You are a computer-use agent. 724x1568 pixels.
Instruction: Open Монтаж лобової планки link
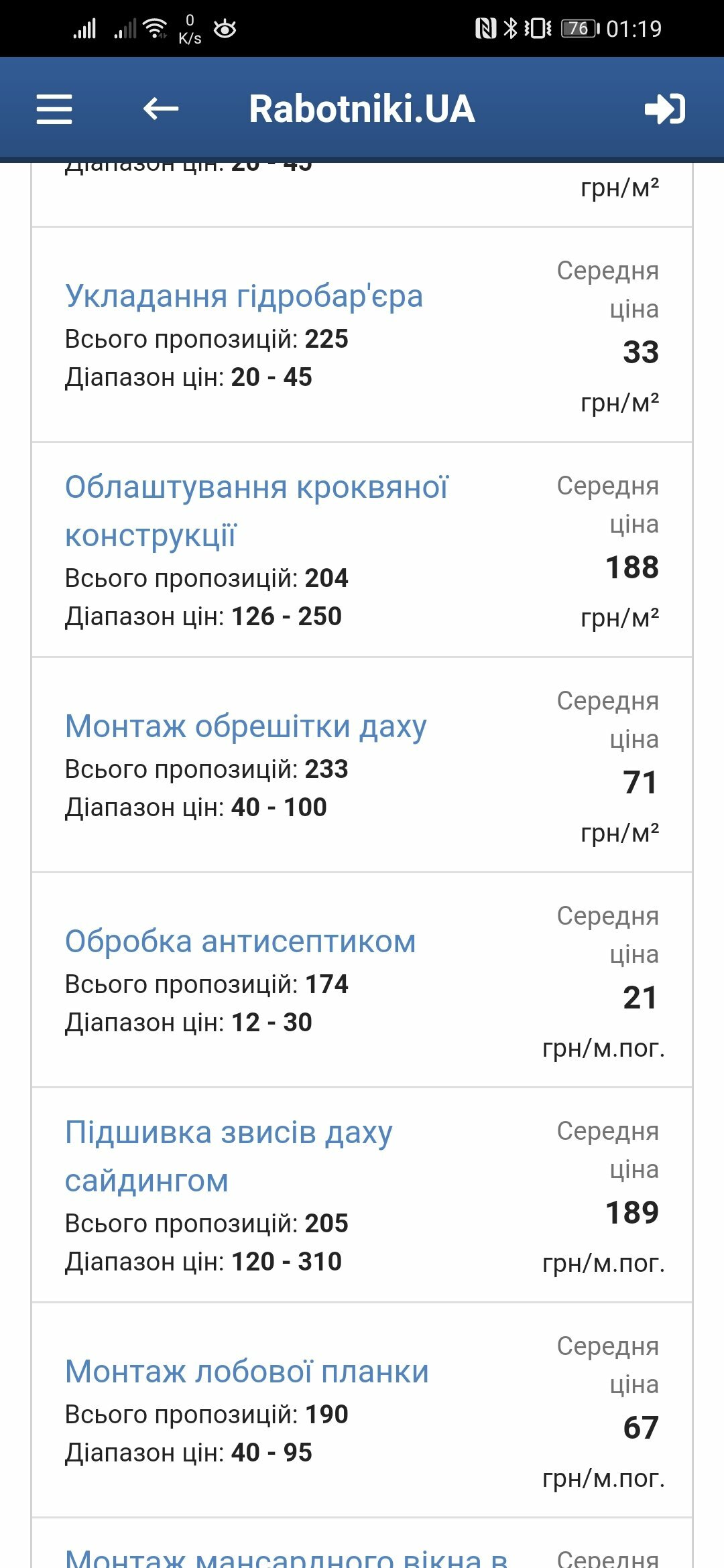(x=247, y=1372)
